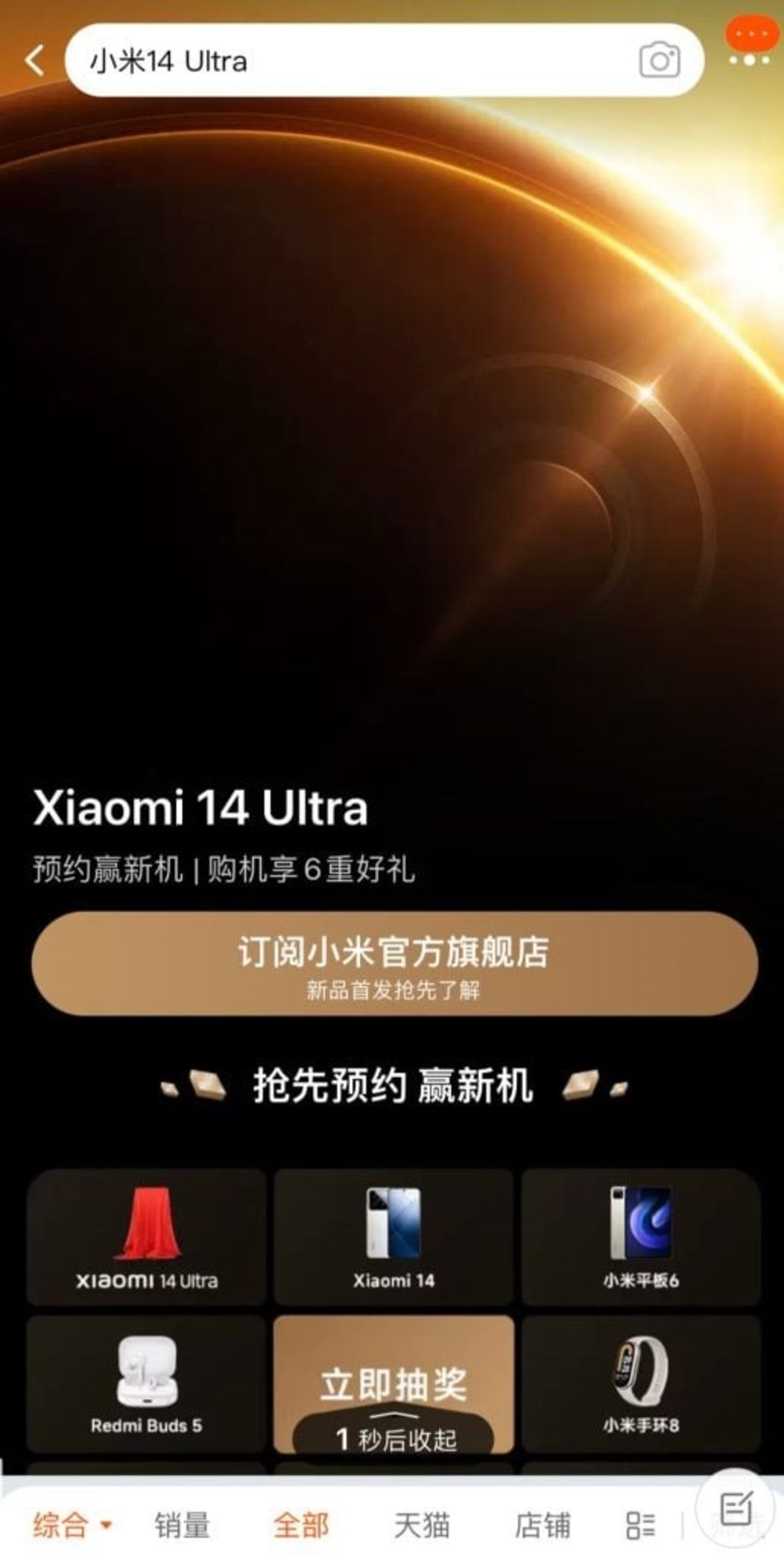
Task: Open the 小米平板6 prize tile
Action: coord(641,1237)
